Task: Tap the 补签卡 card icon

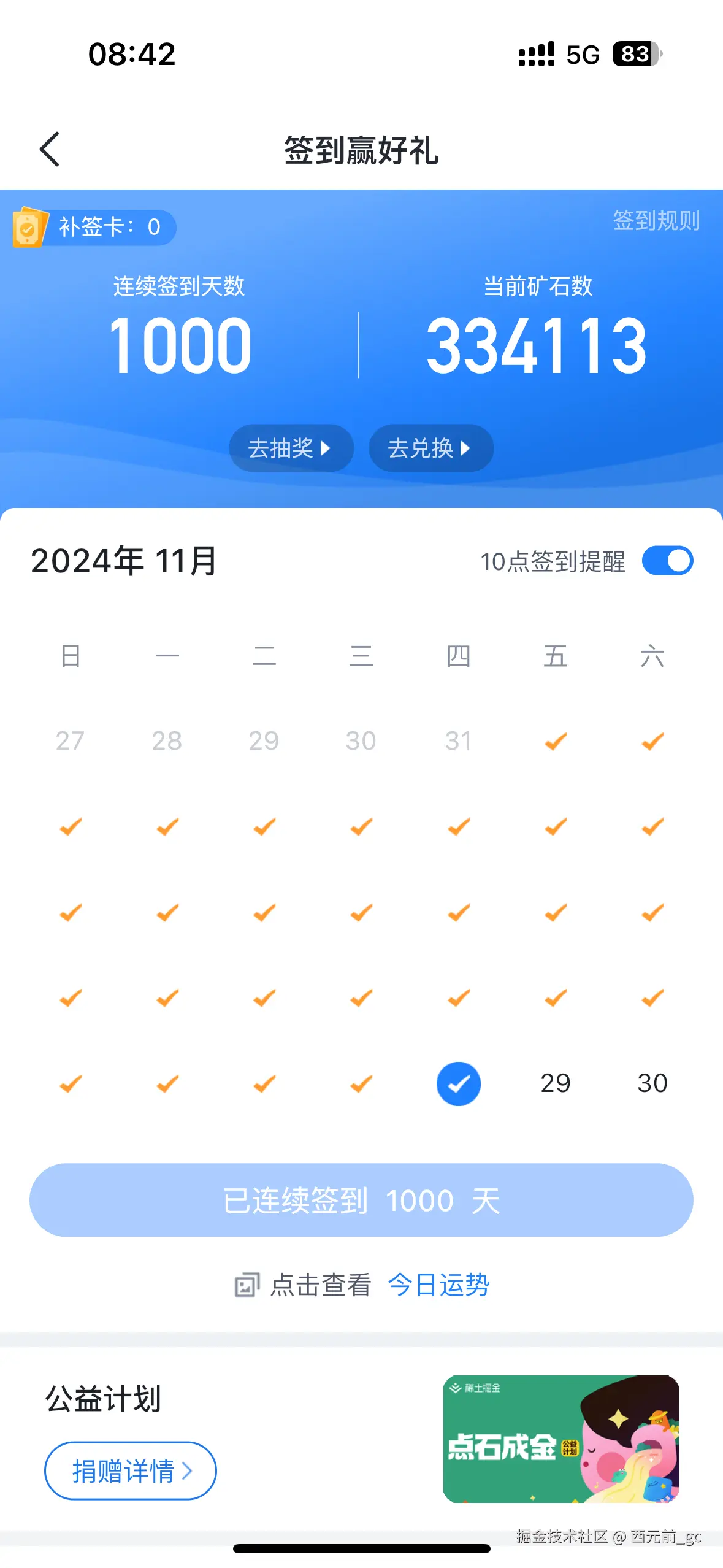Action: [x=29, y=227]
